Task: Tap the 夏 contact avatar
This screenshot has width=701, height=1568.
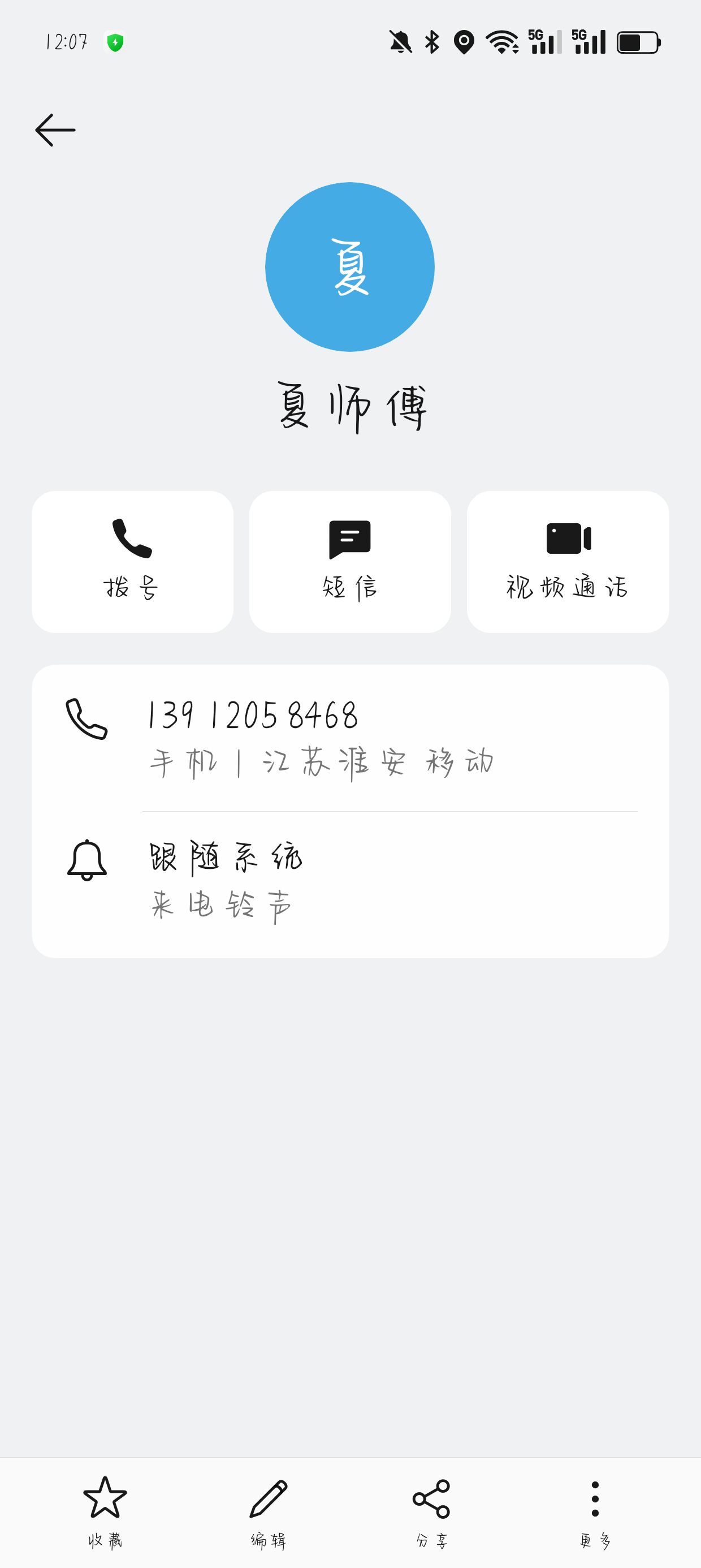Action: pos(350,266)
